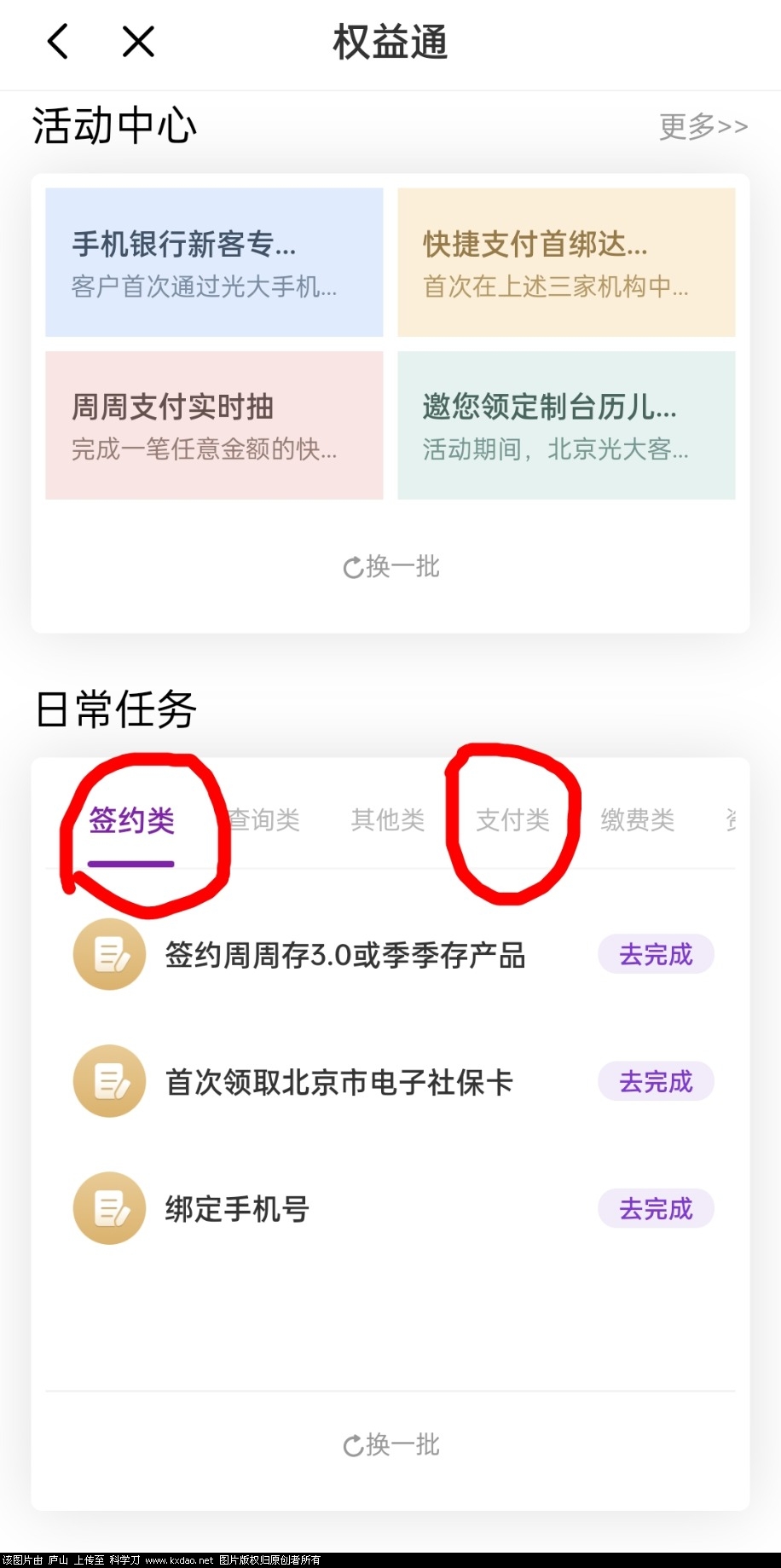The height and width of the screenshot is (1568, 781).
Task: Open 更多>> in 活动中心
Action: click(x=703, y=127)
